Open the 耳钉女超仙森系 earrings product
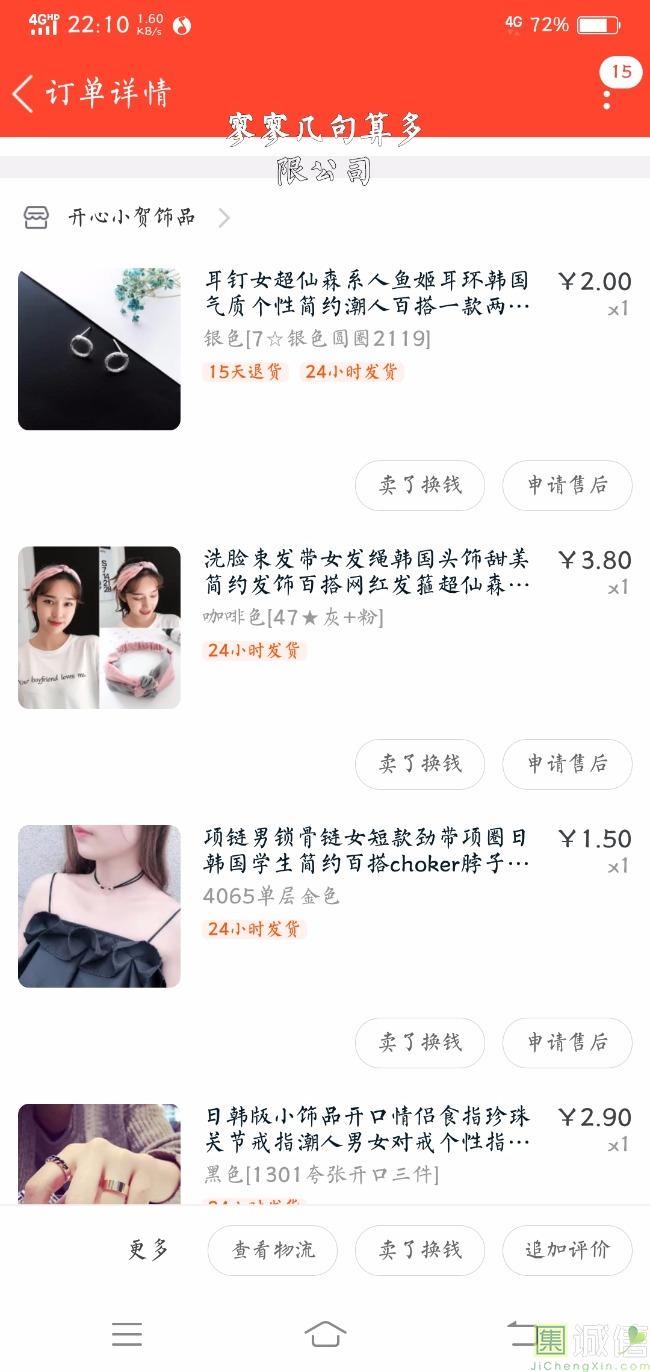 tap(366, 292)
